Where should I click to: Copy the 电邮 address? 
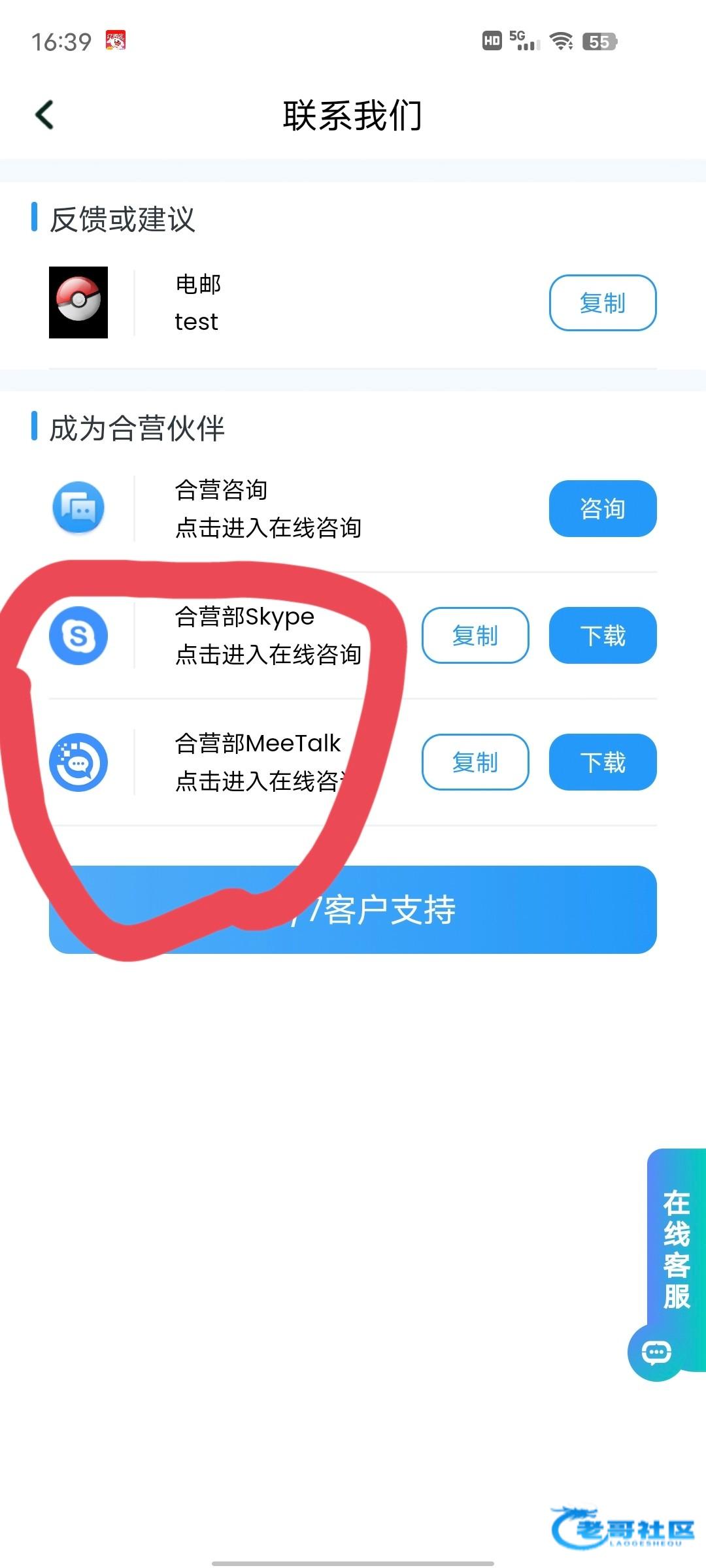[x=602, y=303]
